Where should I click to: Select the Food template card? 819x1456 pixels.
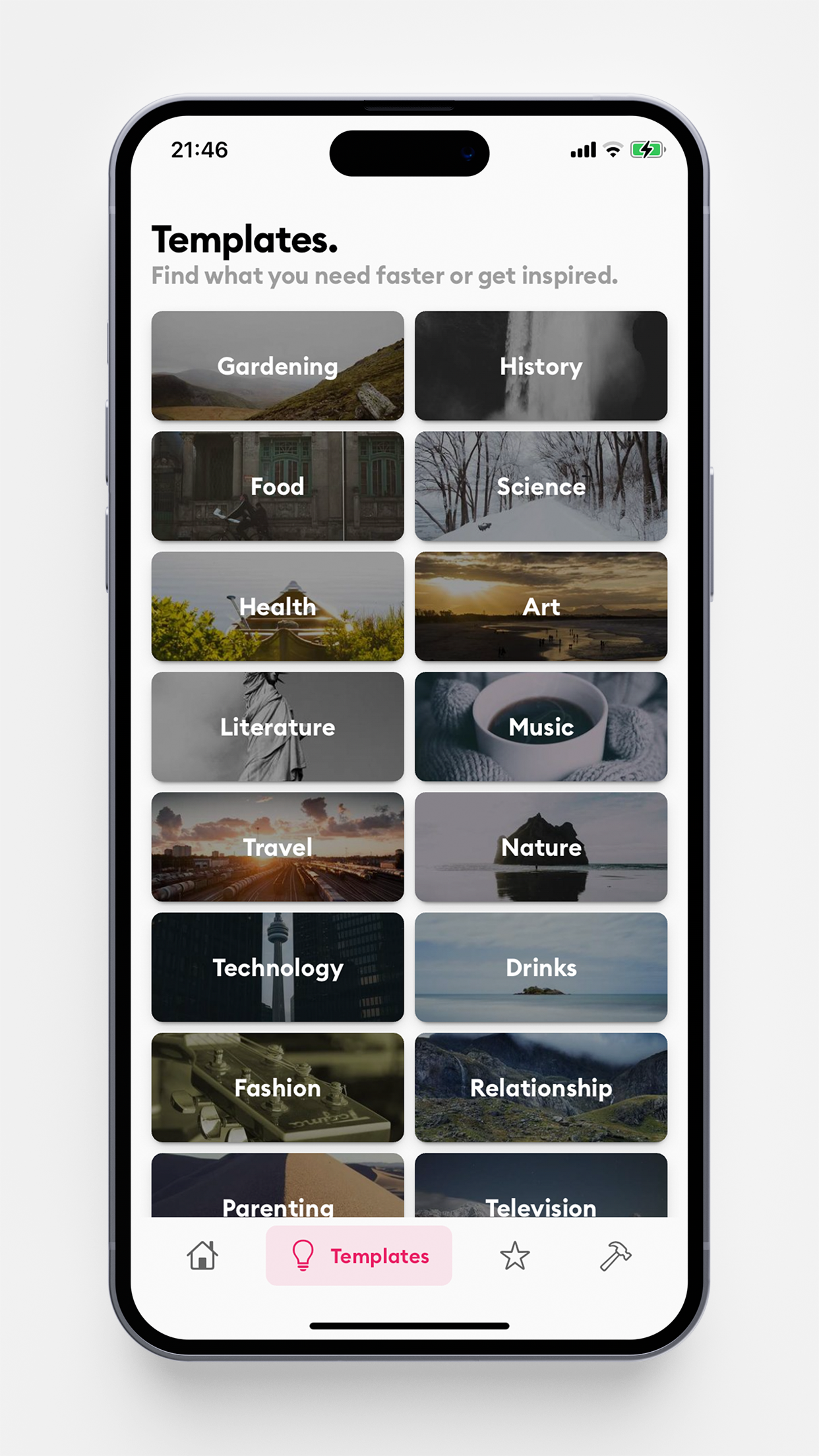278,486
